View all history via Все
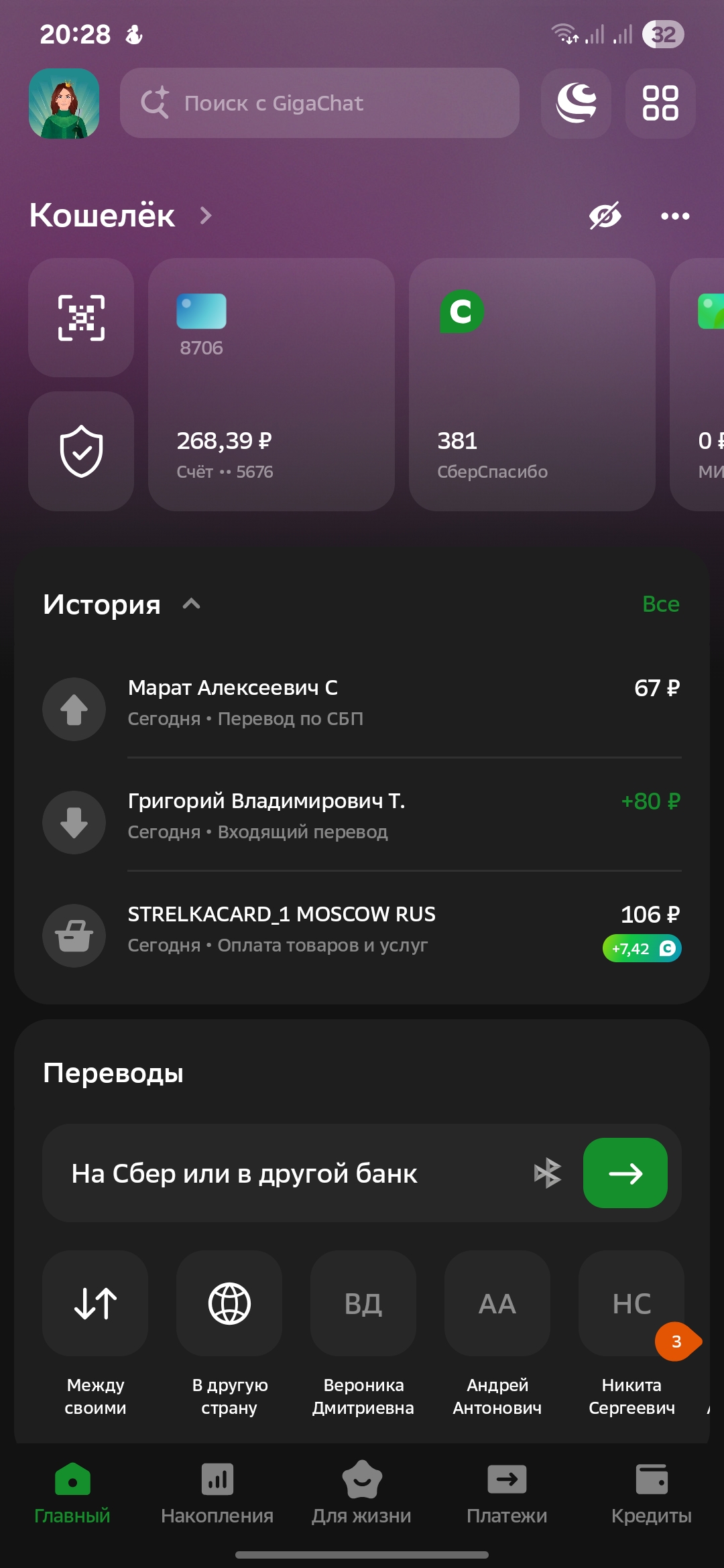This screenshot has width=724, height=1568. [x=660, y=604]
